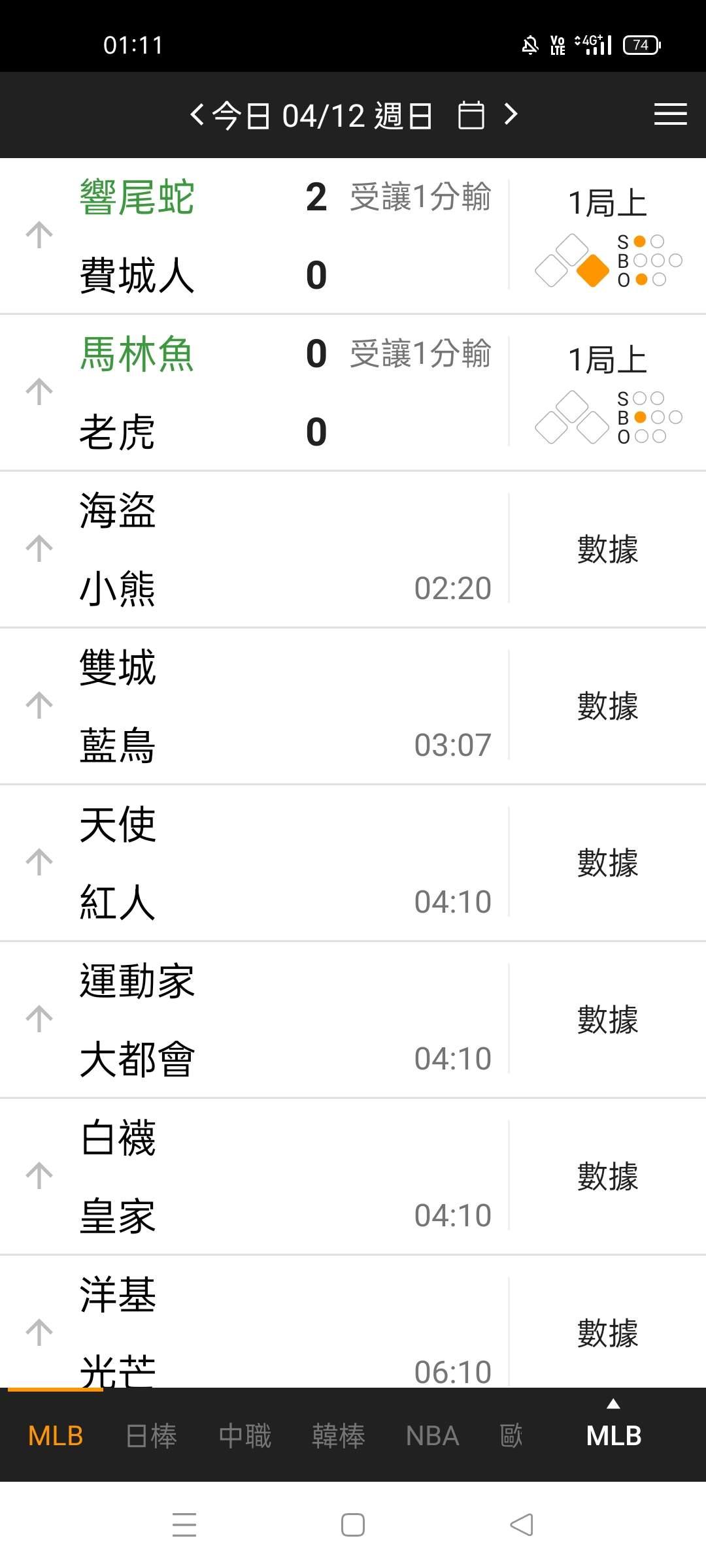Pin the 海盜 vs 小熊 game to top
The image size is (706, 1568).
[39, 549]
